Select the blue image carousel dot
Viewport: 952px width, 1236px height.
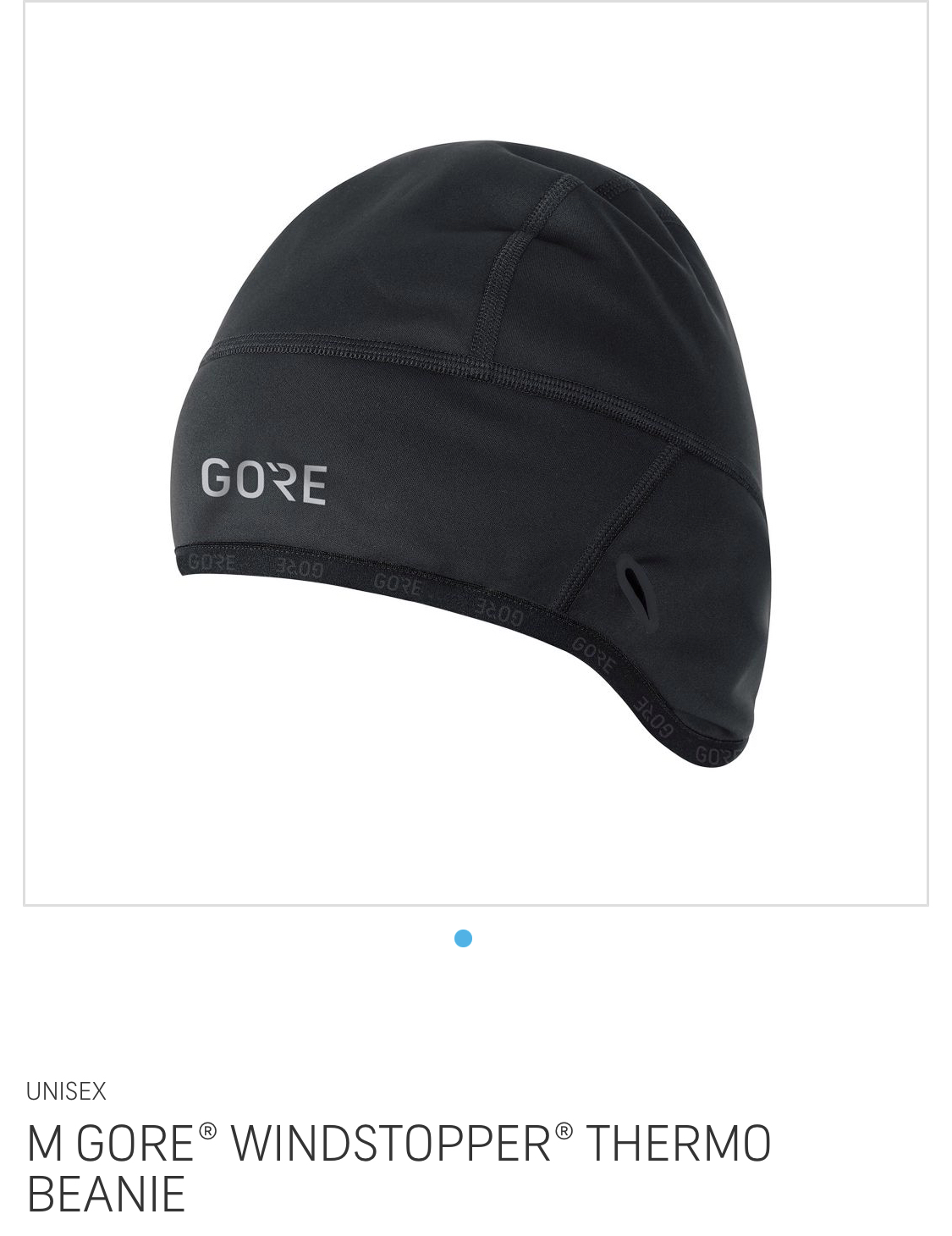coord(463,938)
